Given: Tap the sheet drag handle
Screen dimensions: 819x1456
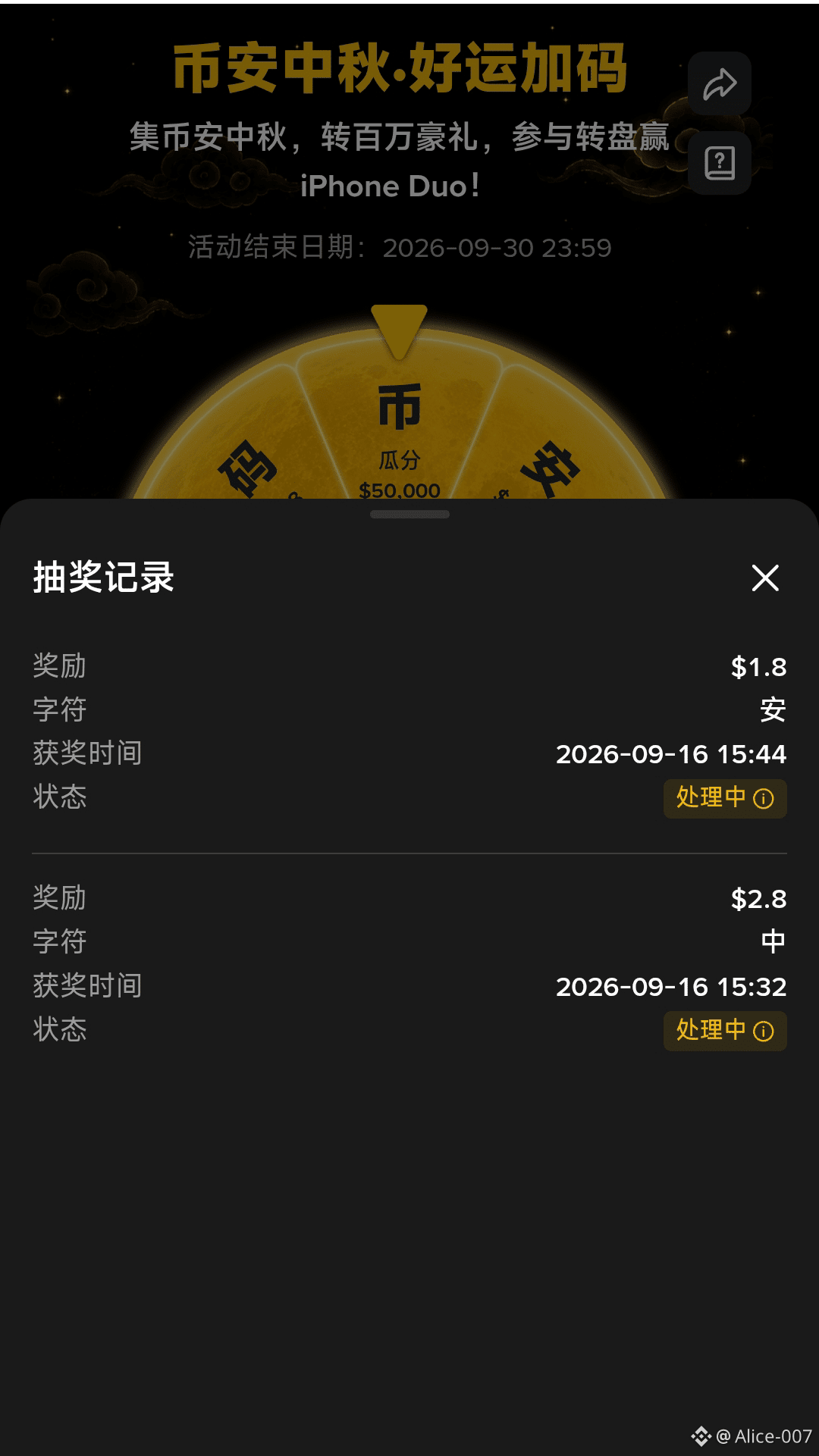Looking at the screenshot, I should (409, 514).
